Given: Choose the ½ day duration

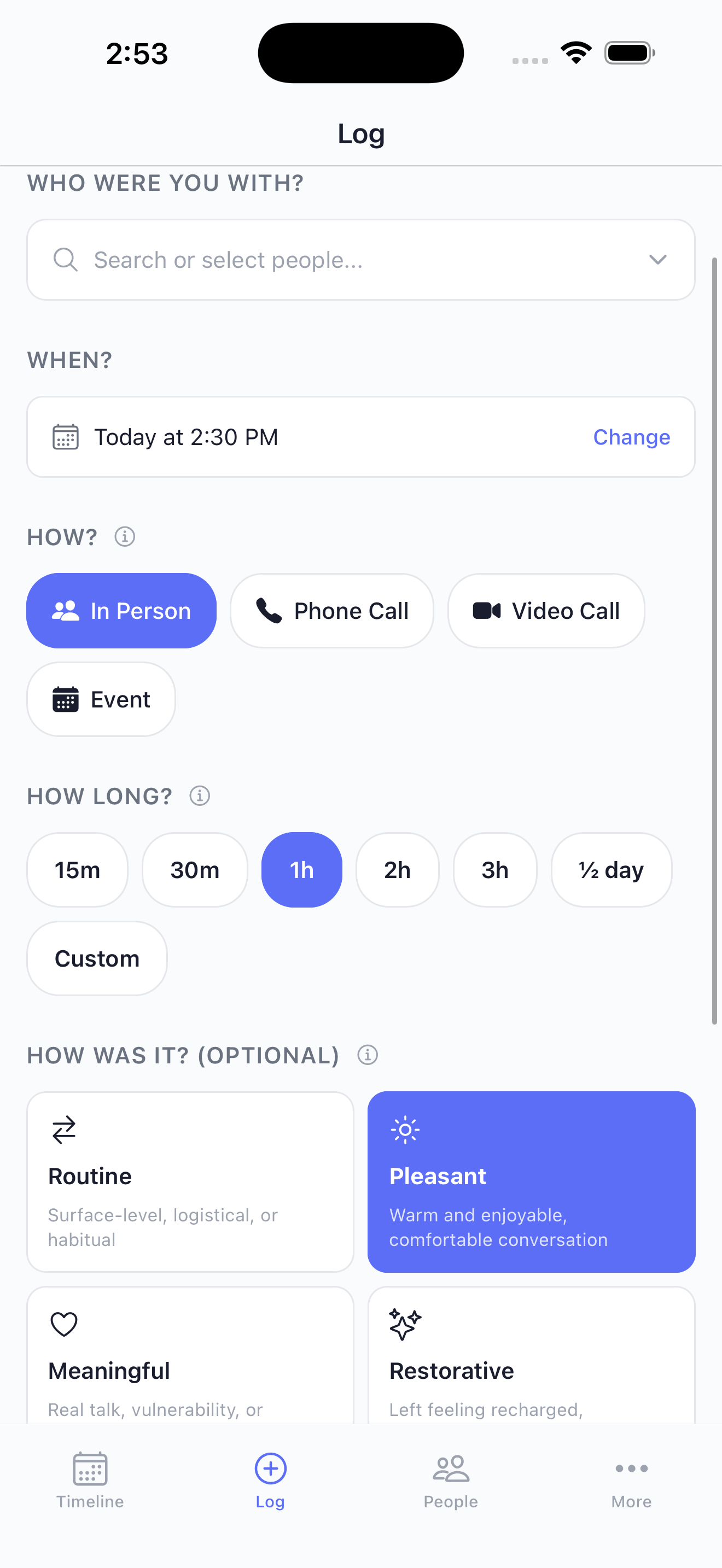Looking at the screenshot, I should tap(611, 870).
